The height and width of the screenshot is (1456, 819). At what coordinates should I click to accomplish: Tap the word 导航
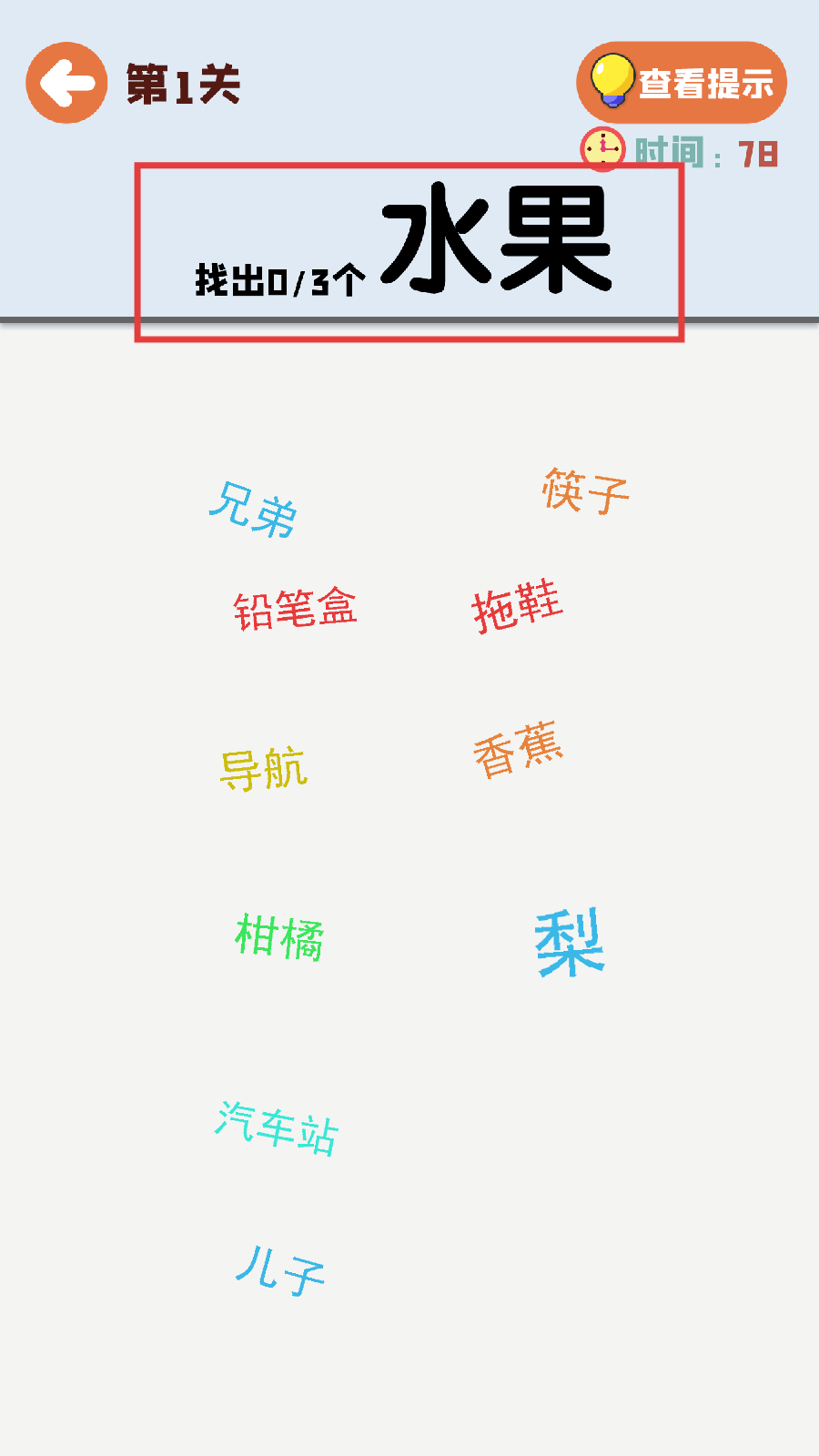click(263, 770)
